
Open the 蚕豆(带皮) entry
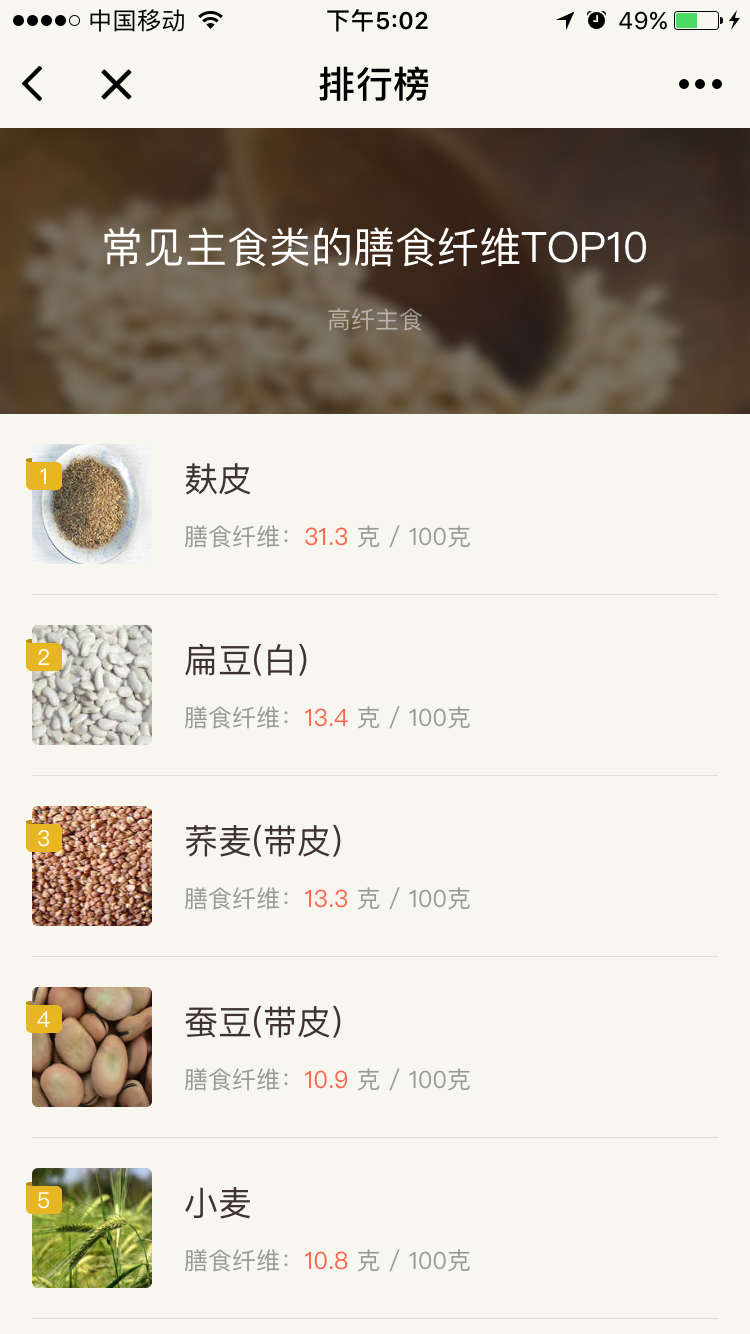[x=374, y=1047]
